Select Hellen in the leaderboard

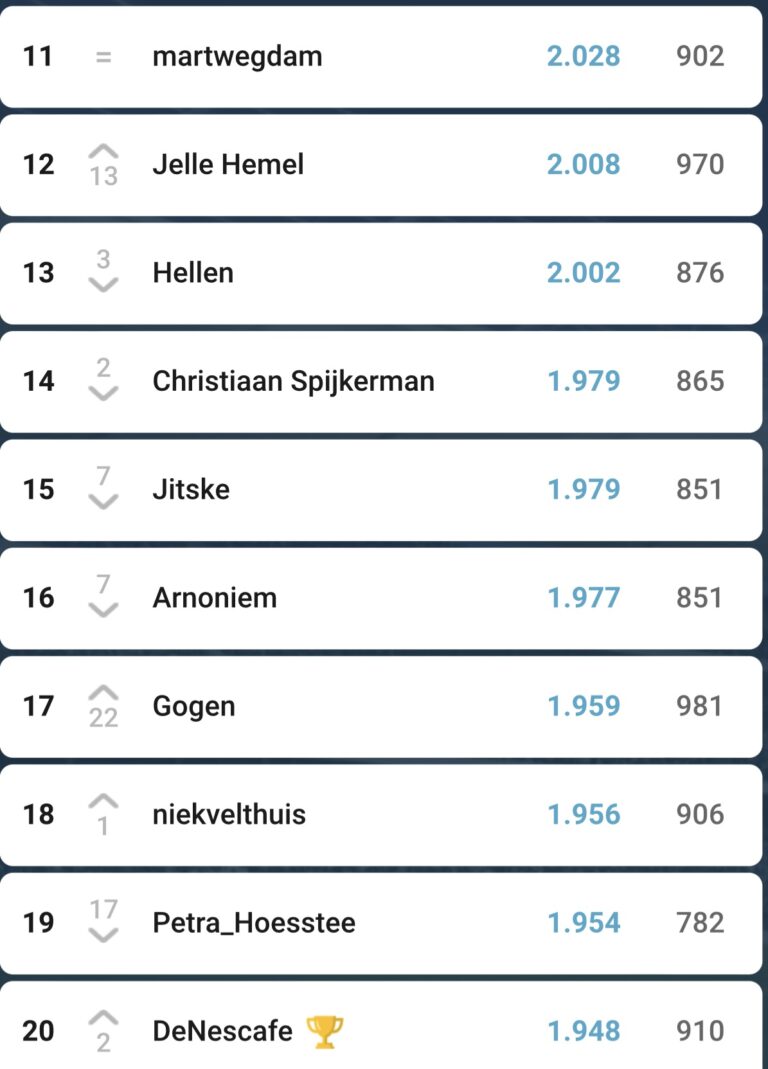(x=193, y=272)
